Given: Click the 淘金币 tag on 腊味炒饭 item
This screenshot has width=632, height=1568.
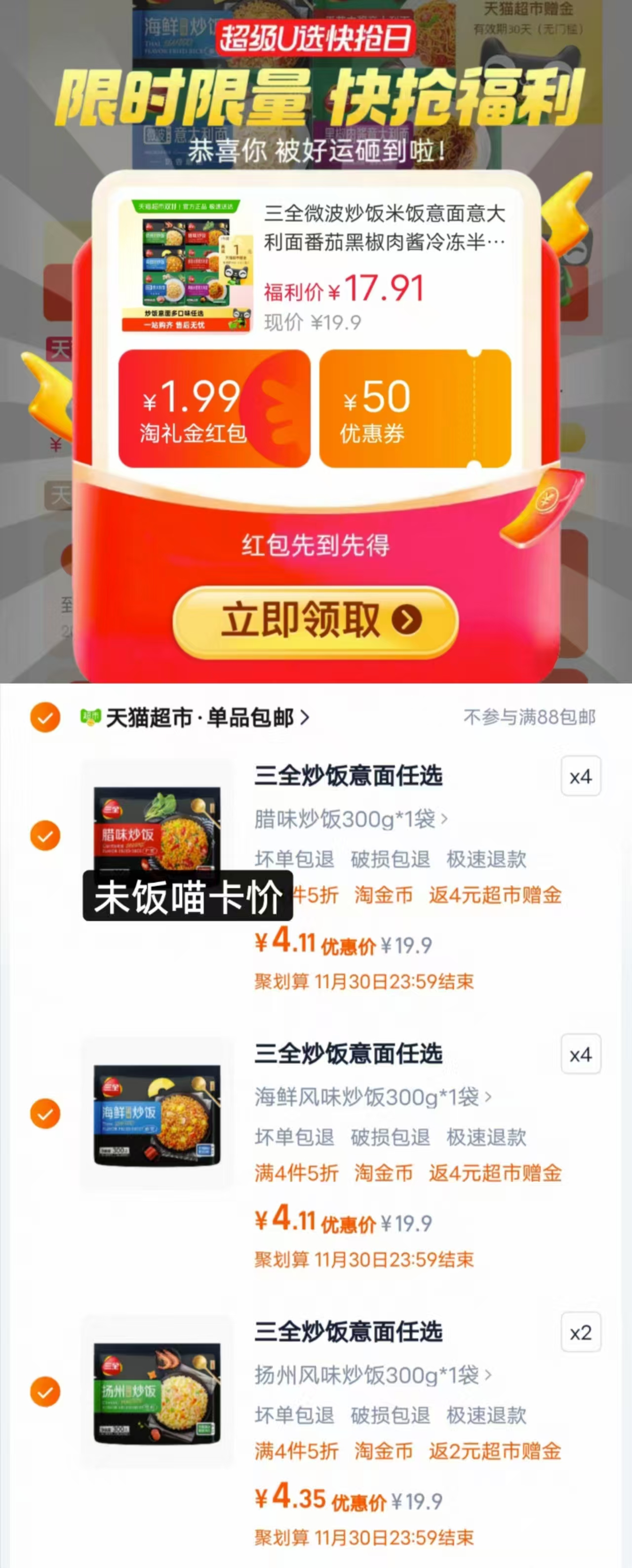Looking at the screenshot, I should (382, 895).
